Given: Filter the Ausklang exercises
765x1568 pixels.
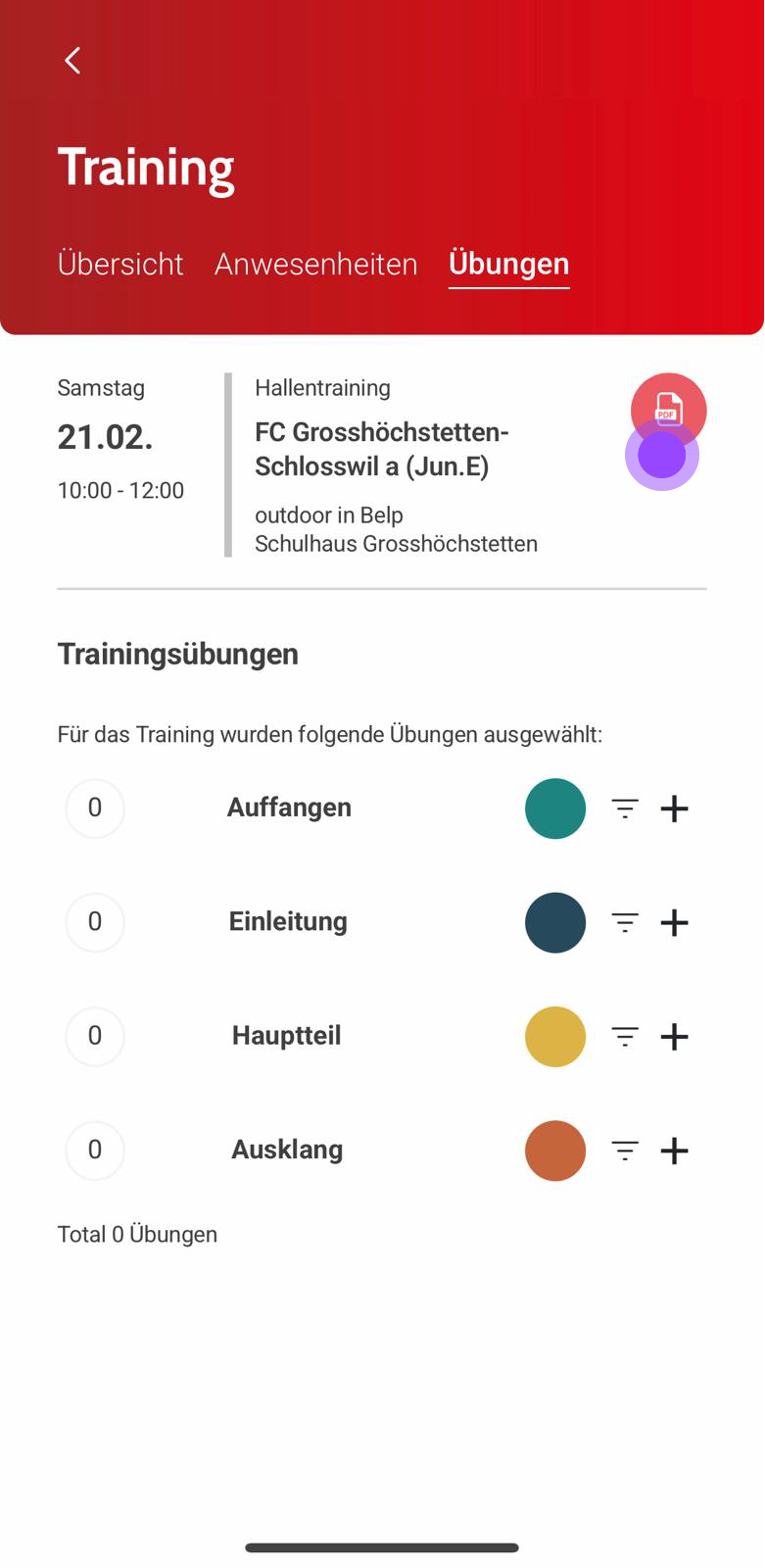Looking at the screenshot, I should [x=625, y=1151].
